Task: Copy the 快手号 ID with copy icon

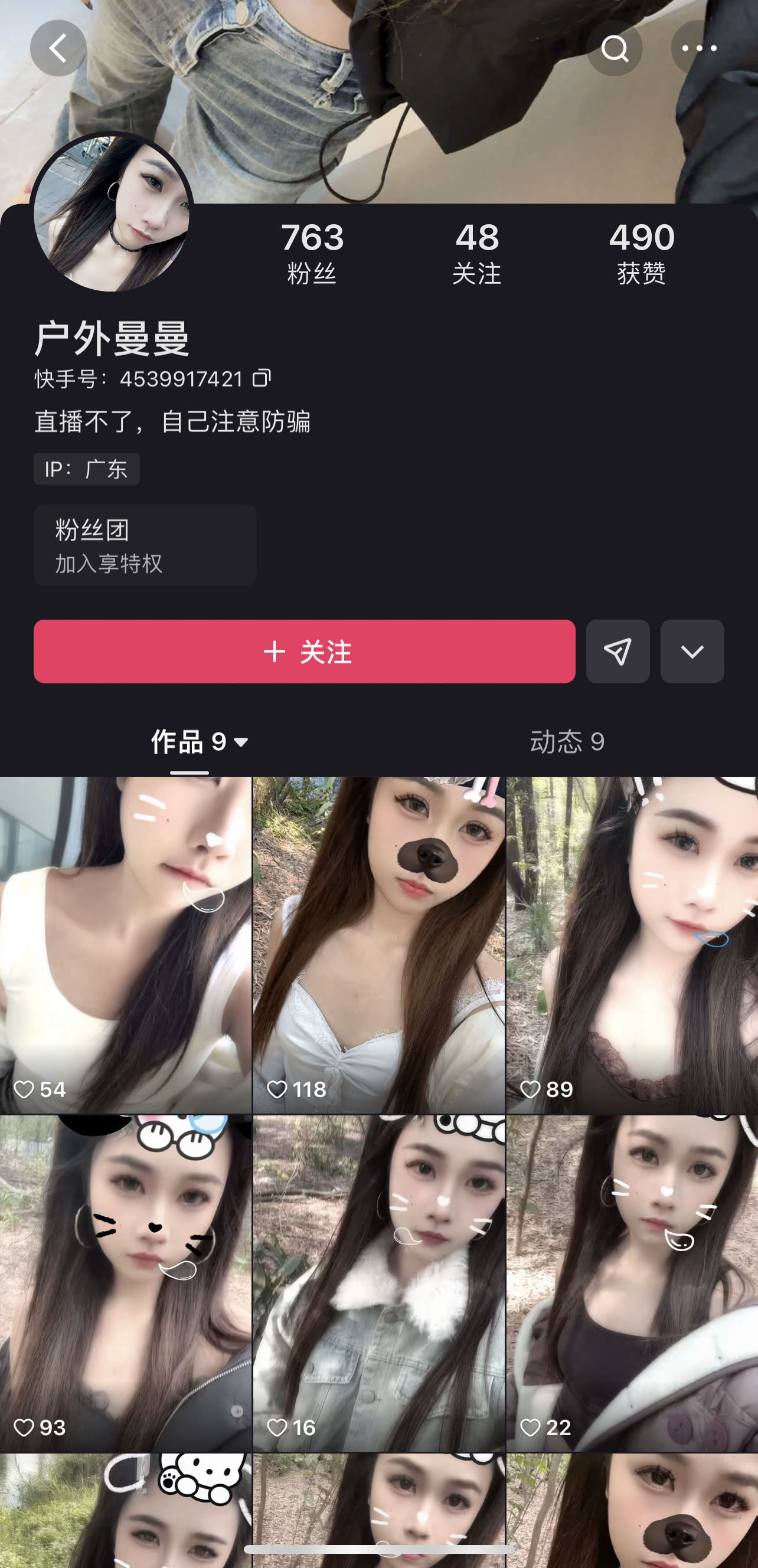Action: [x=262, y=378]
